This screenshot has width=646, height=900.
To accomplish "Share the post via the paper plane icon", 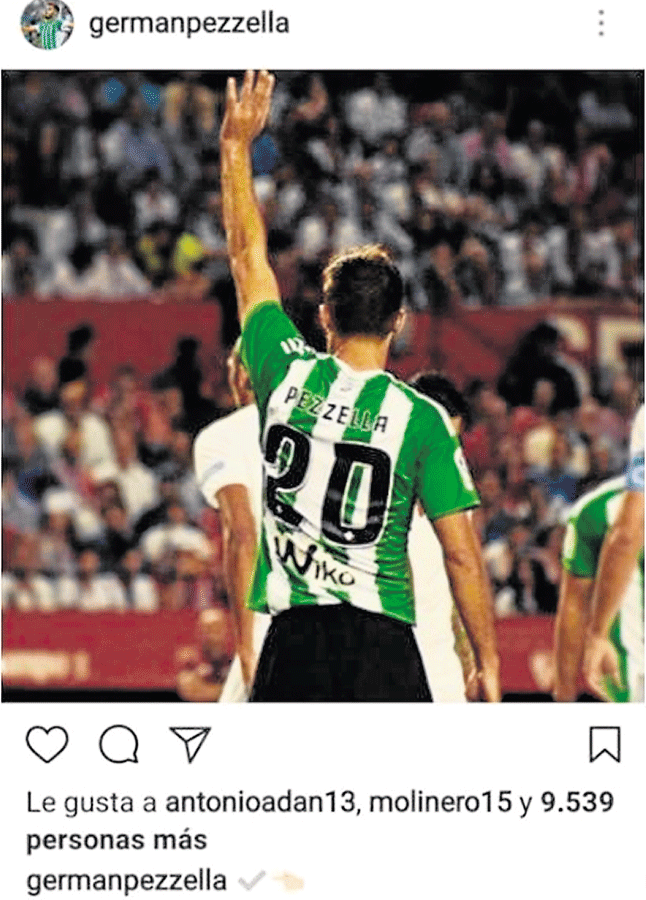I will pyautogui.click(x=188, y=744).
